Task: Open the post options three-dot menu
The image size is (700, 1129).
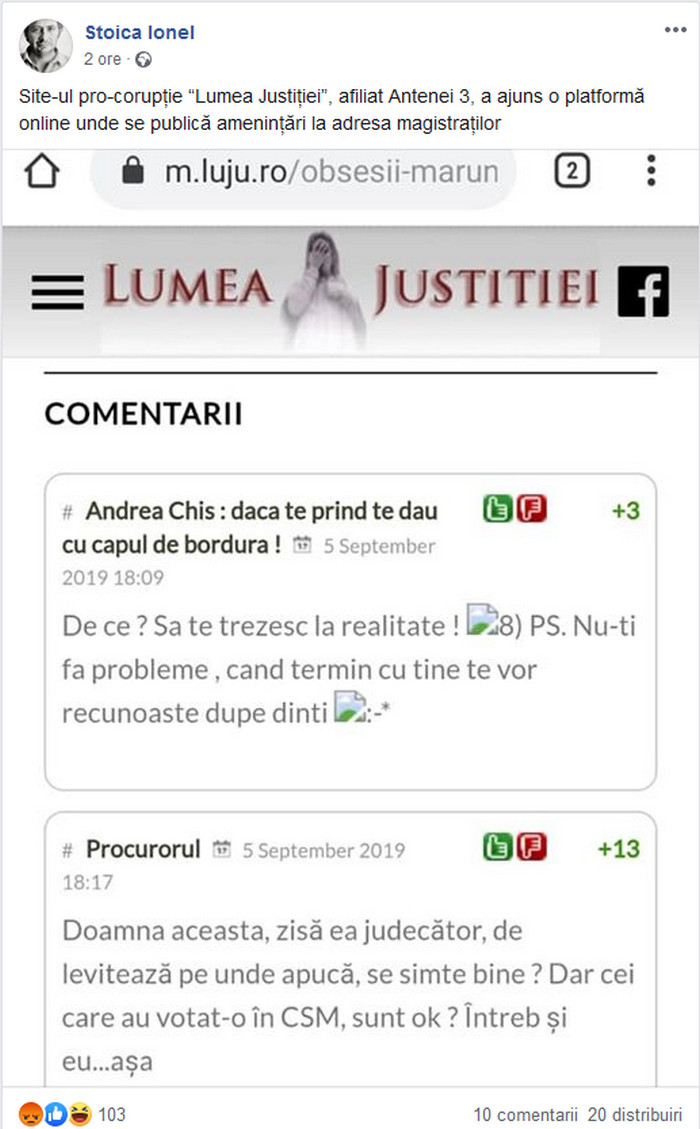Action: click(675, 30)
